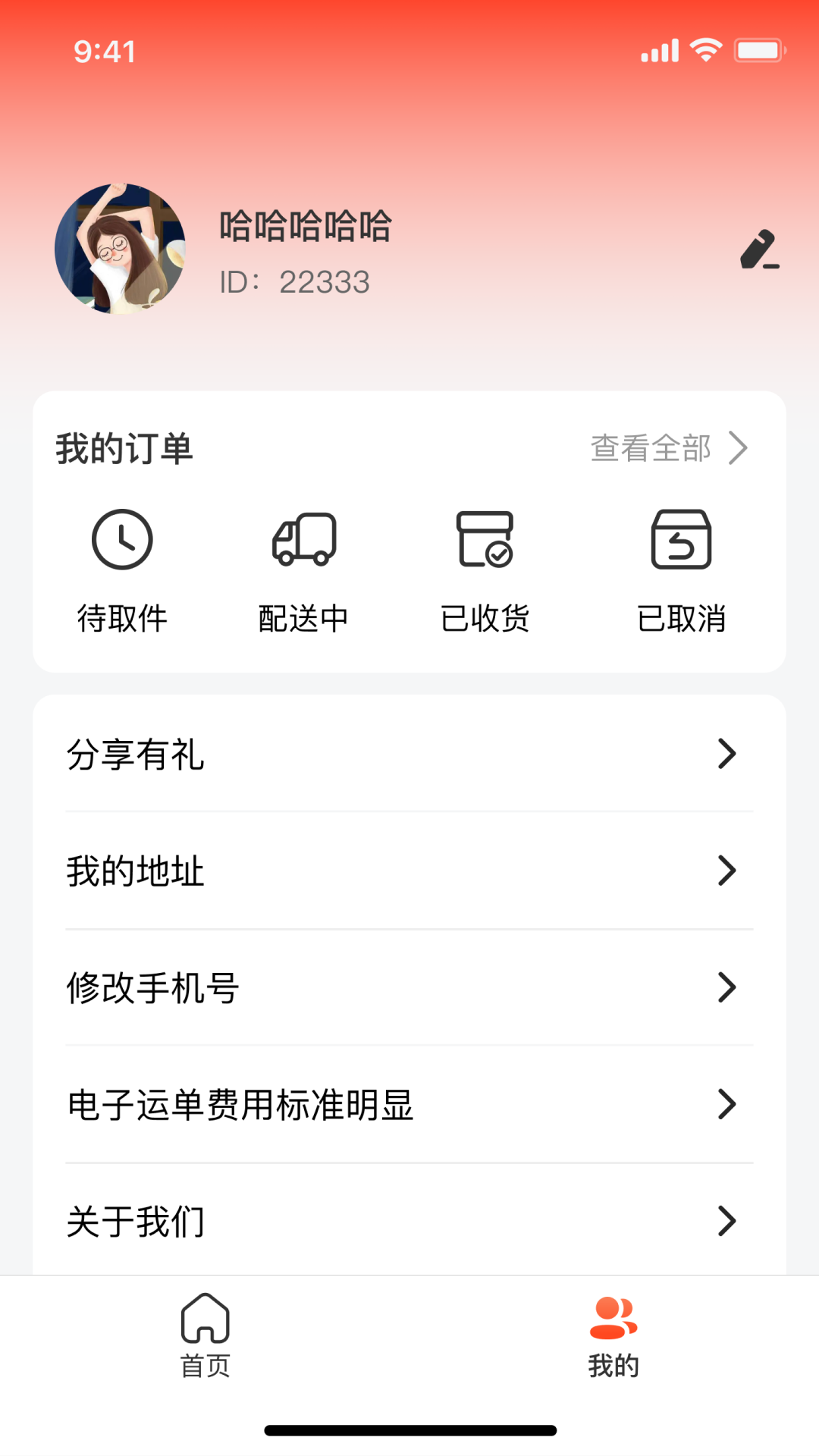This screenshot has height=1456, width=819.
Task: Click the user avatar photo
Action: pos(121,250)
